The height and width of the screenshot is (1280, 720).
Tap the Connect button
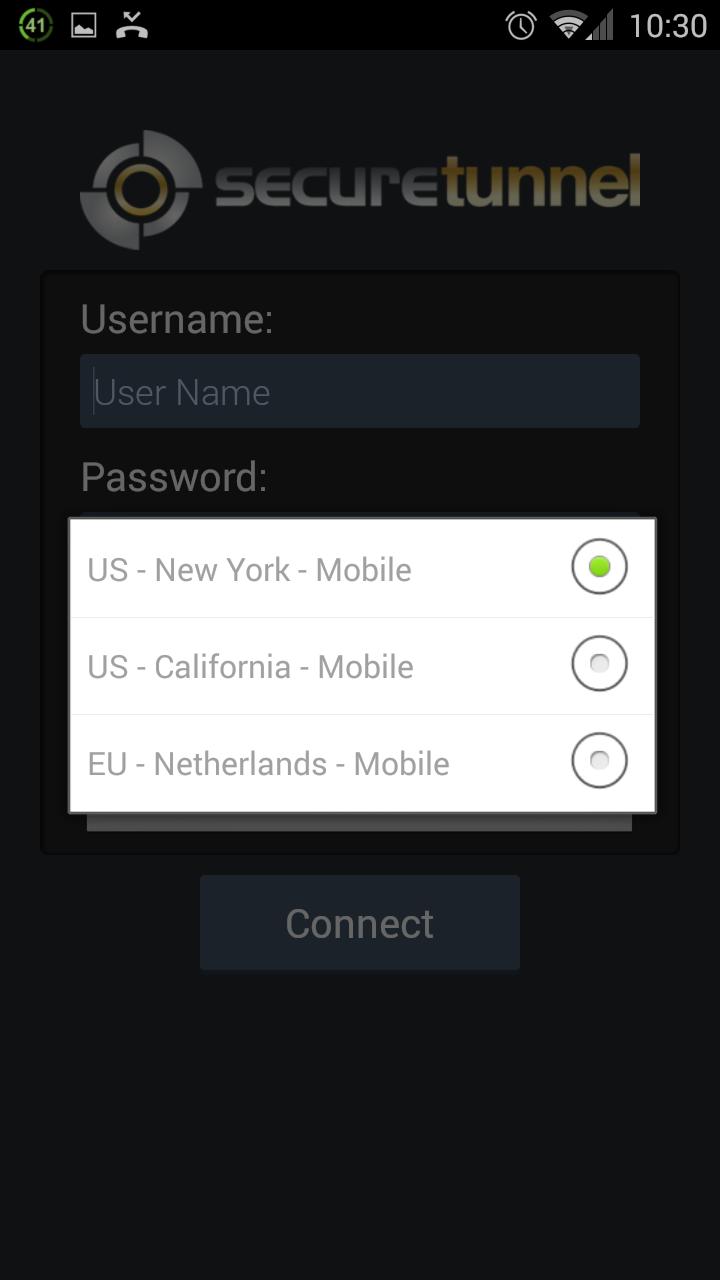click(x=360, y=923)
